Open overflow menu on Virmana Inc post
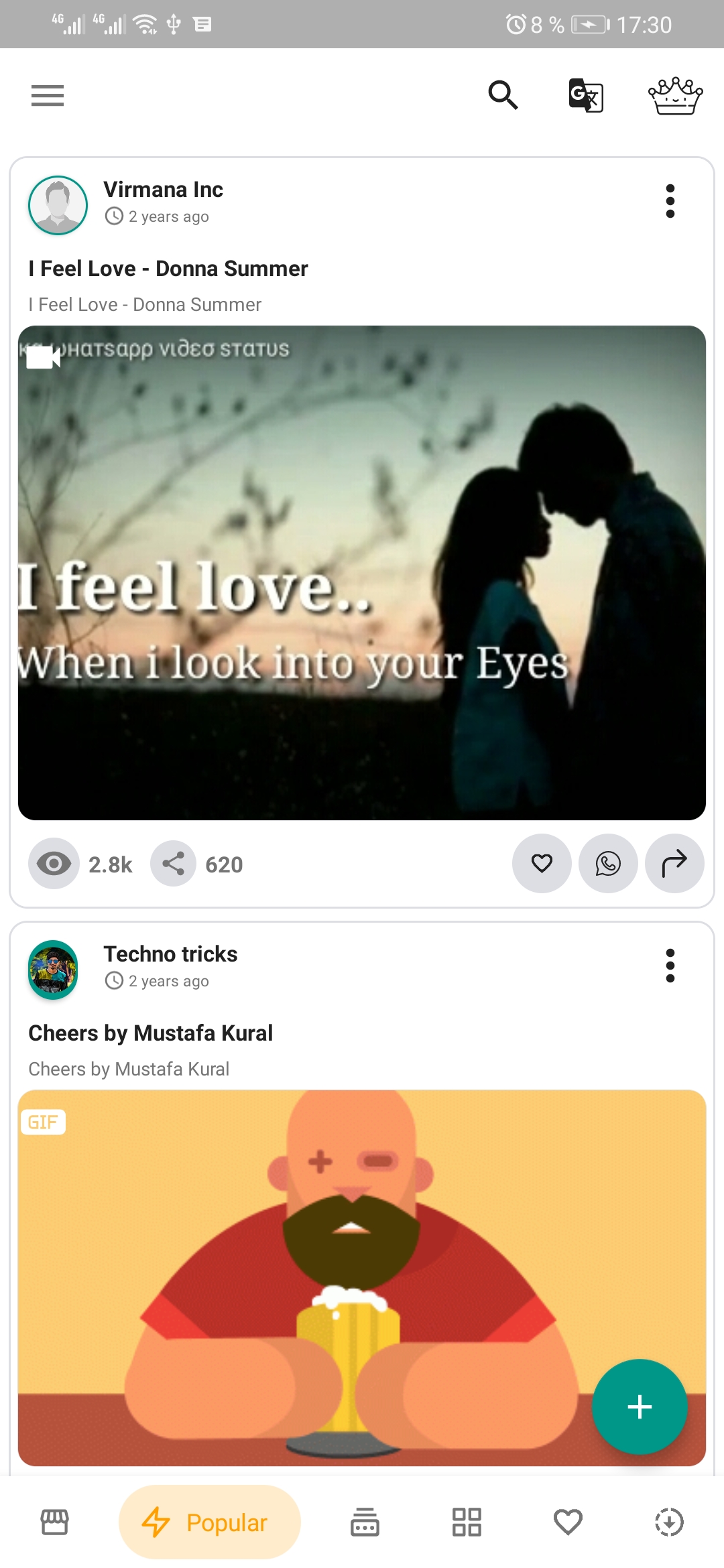The height and width of the screenshot is (1568, 724). click(x=670, y=201)
